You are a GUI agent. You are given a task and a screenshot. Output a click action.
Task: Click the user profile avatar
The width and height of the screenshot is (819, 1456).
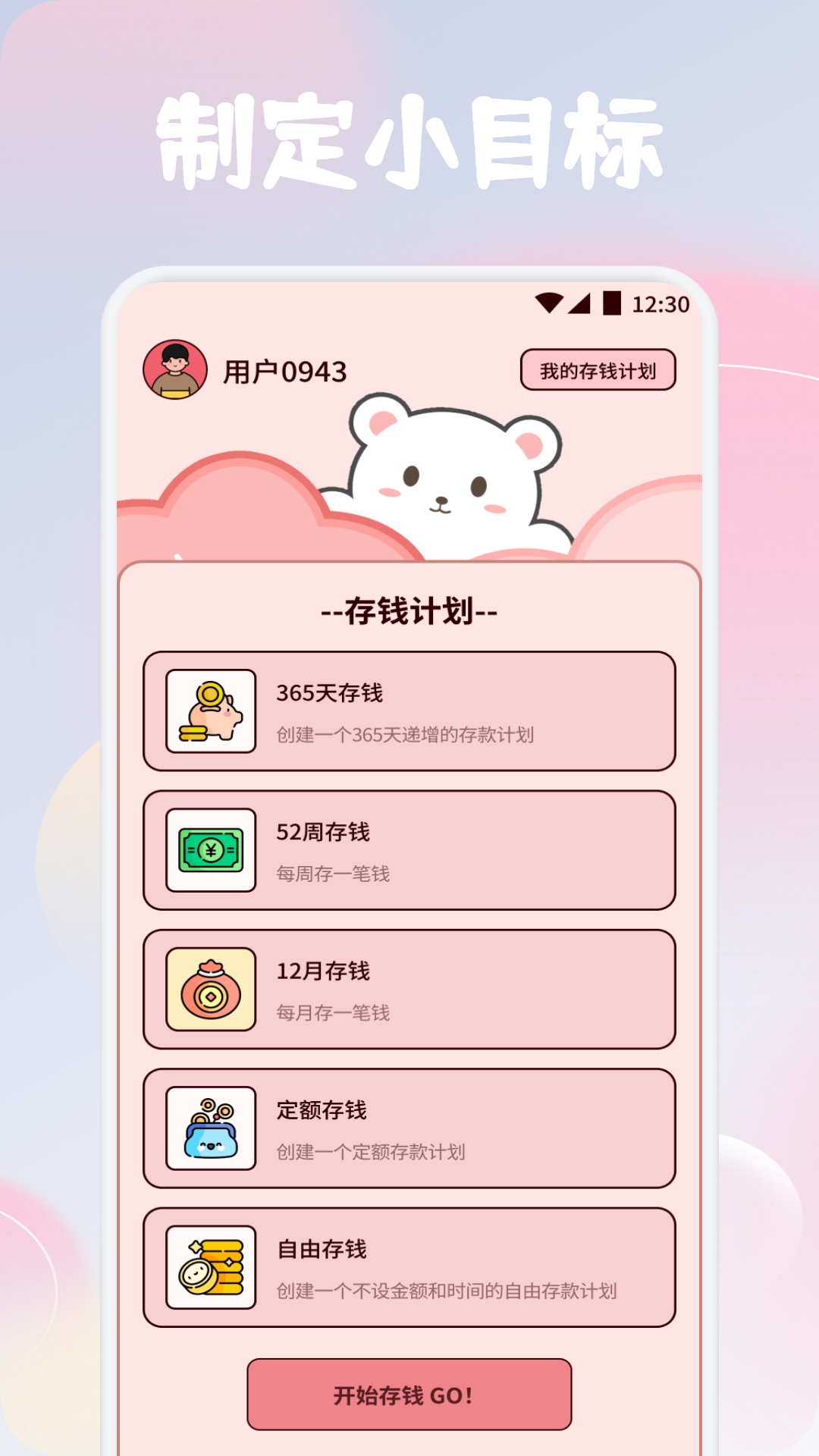tap(176, 369)
